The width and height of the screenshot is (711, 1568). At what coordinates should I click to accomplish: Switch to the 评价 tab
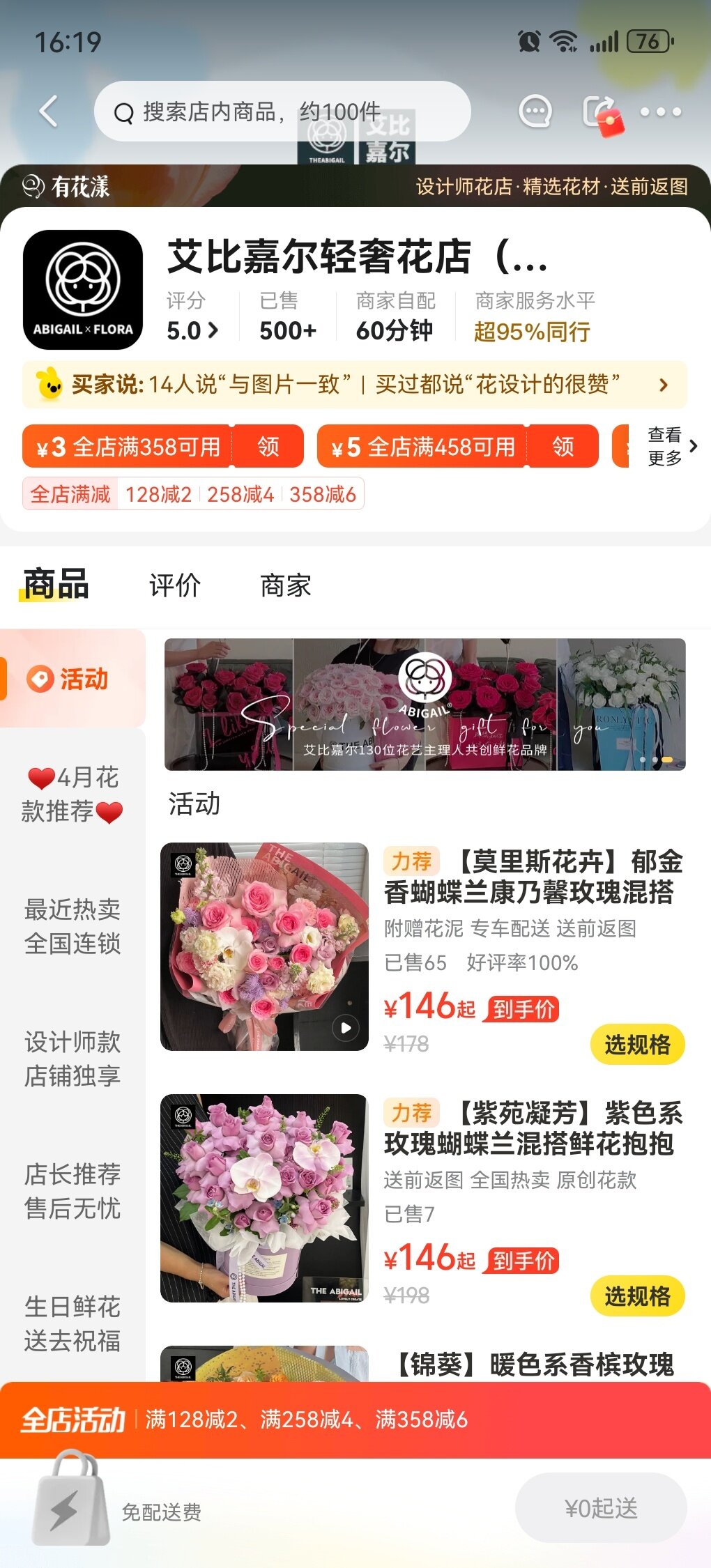(175, 585)
